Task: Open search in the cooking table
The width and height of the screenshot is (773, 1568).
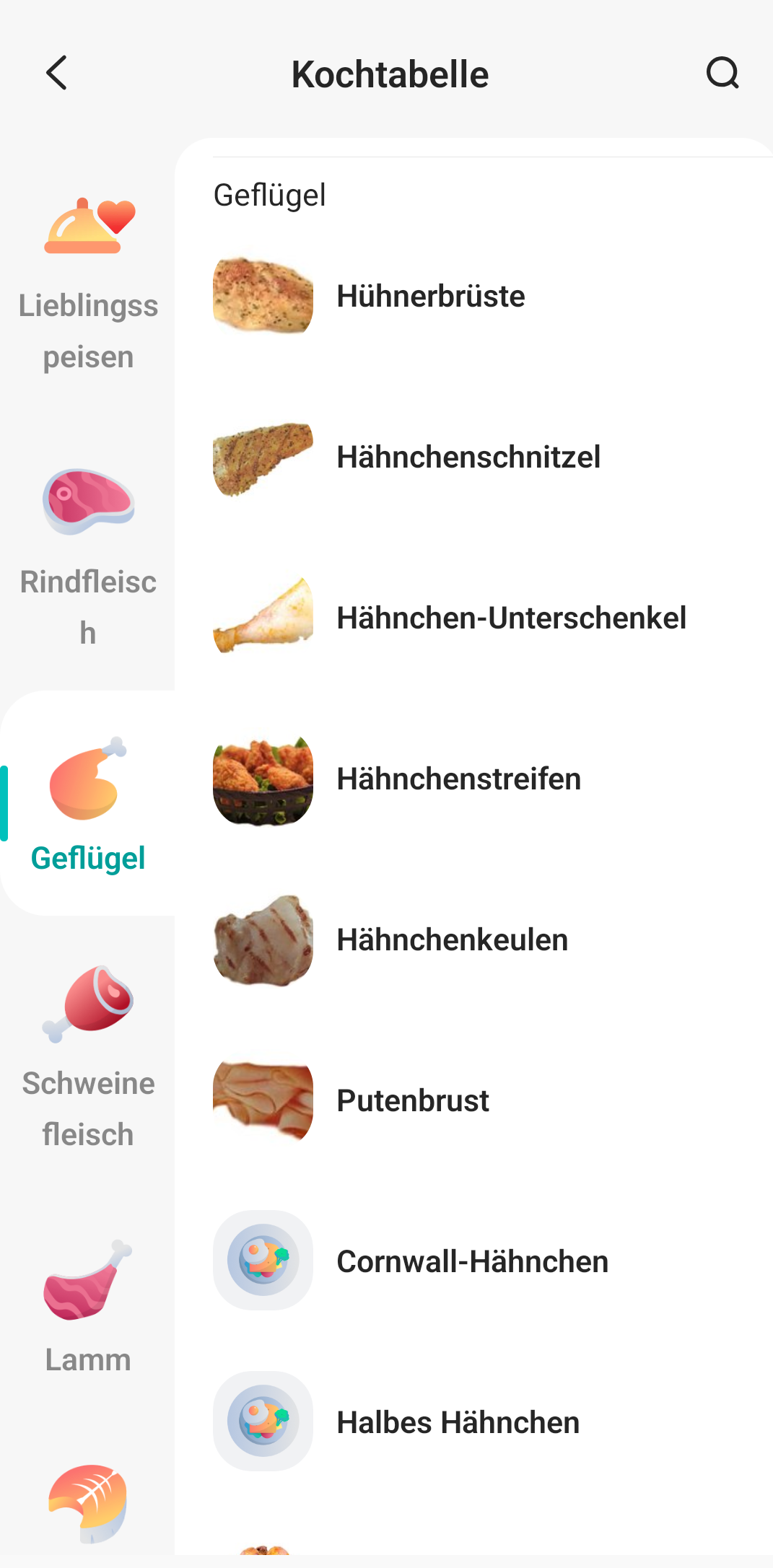Action: point(722,73)
